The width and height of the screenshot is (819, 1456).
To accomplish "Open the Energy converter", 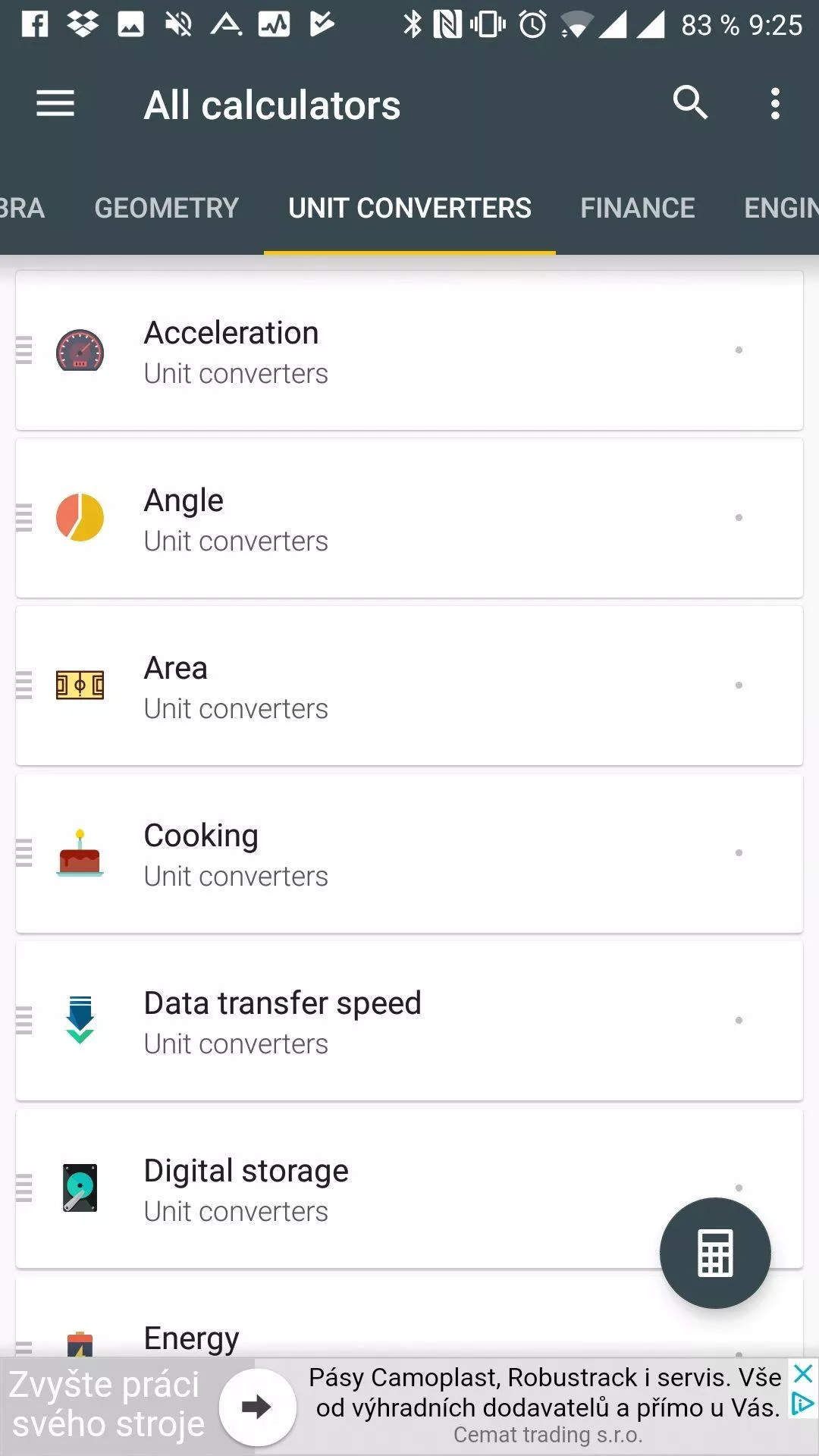I will 409,1317.
